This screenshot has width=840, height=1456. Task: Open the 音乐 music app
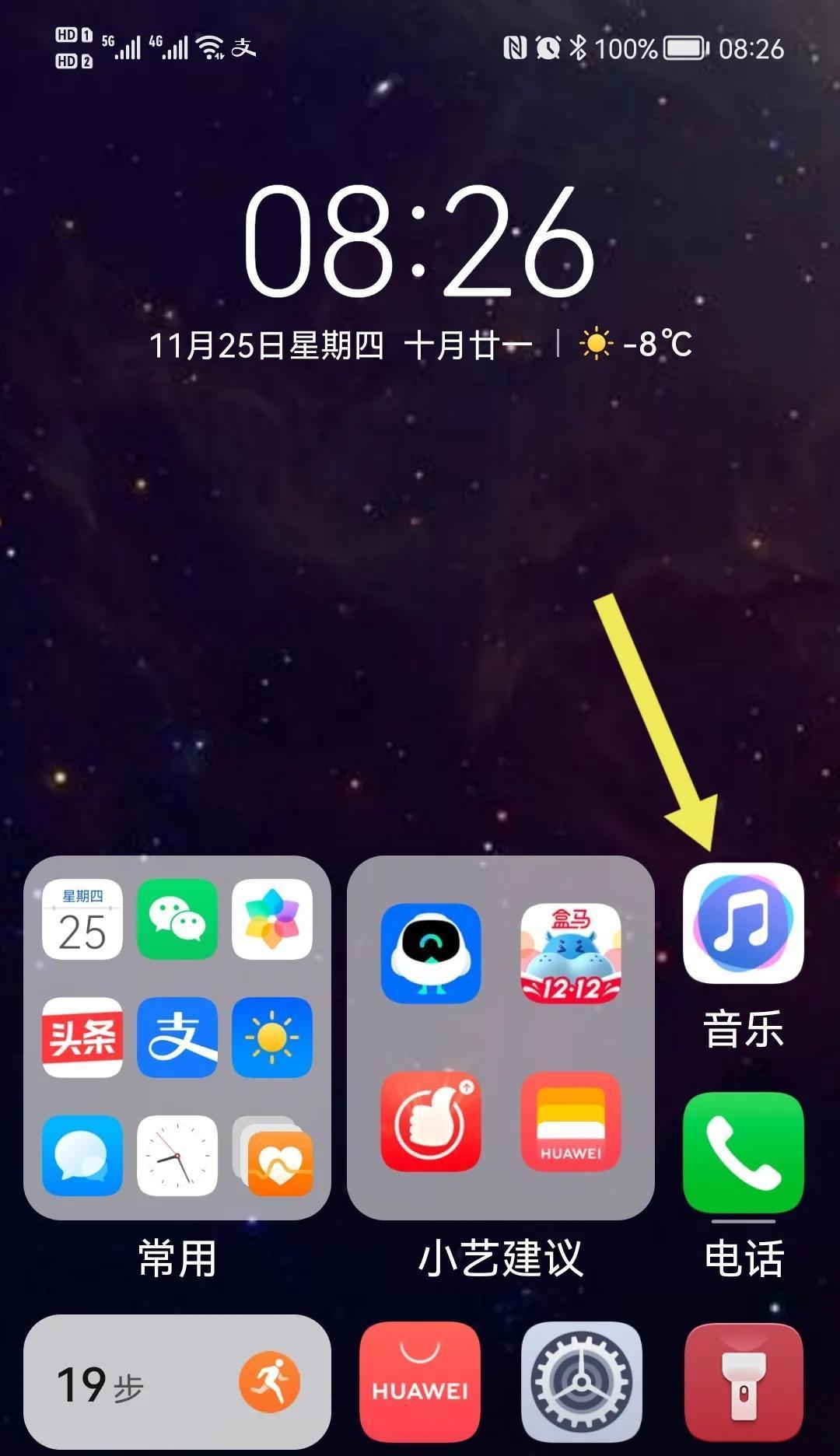[743, 923]
